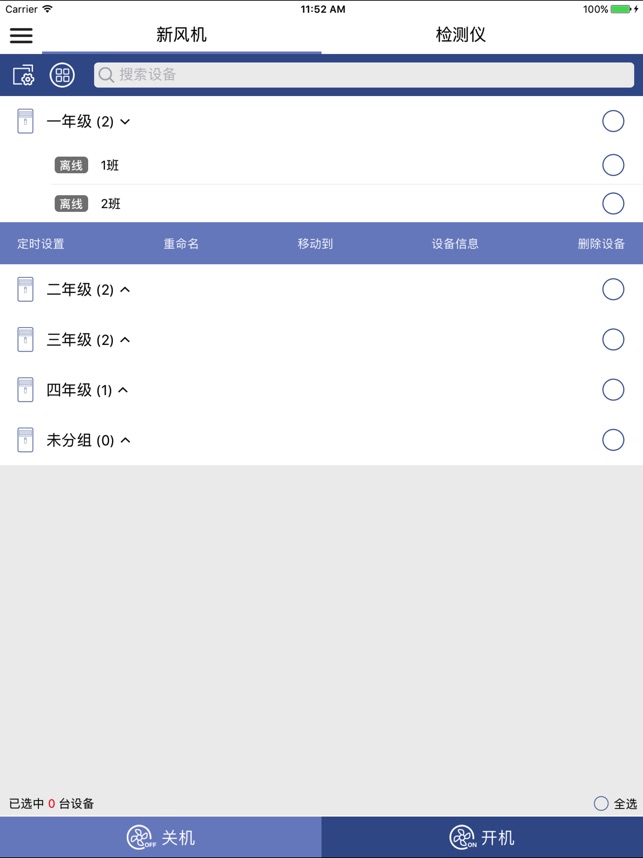
Task: View 设备信息 device info
Action: (x=455, y=244)
